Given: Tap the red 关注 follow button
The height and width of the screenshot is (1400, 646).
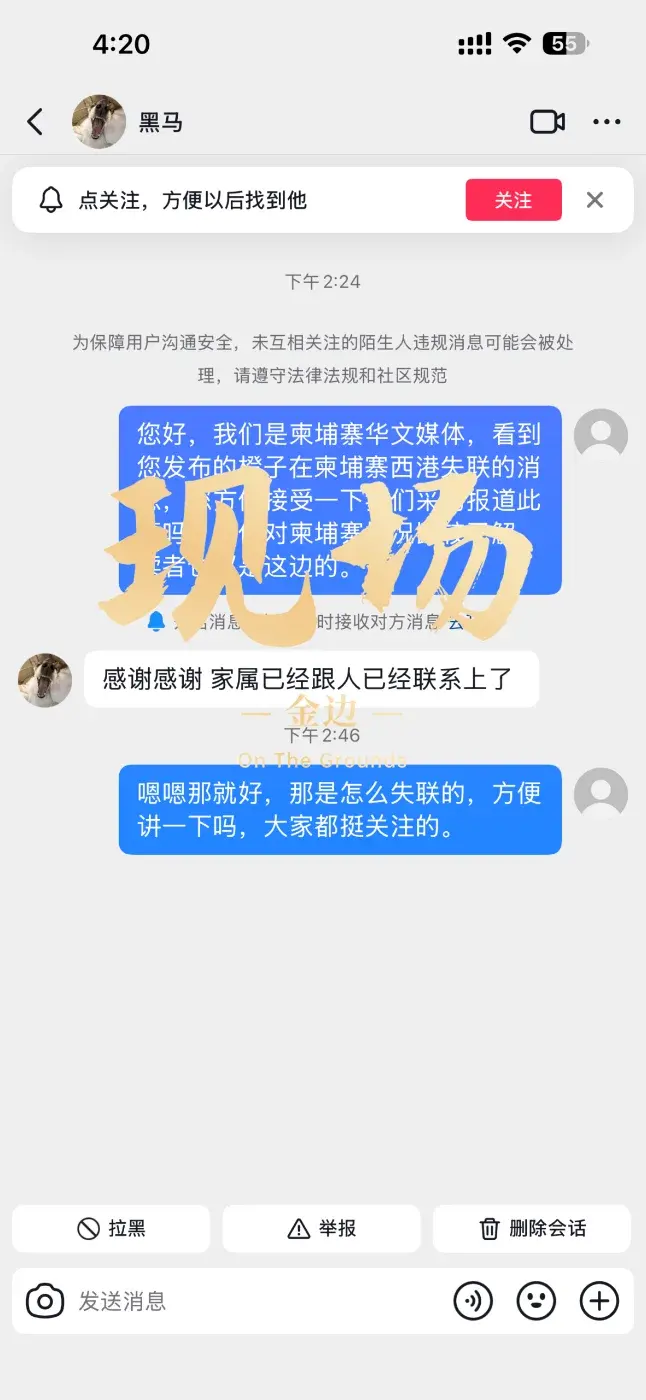Looking at the screenshot, I should [513, 200].
